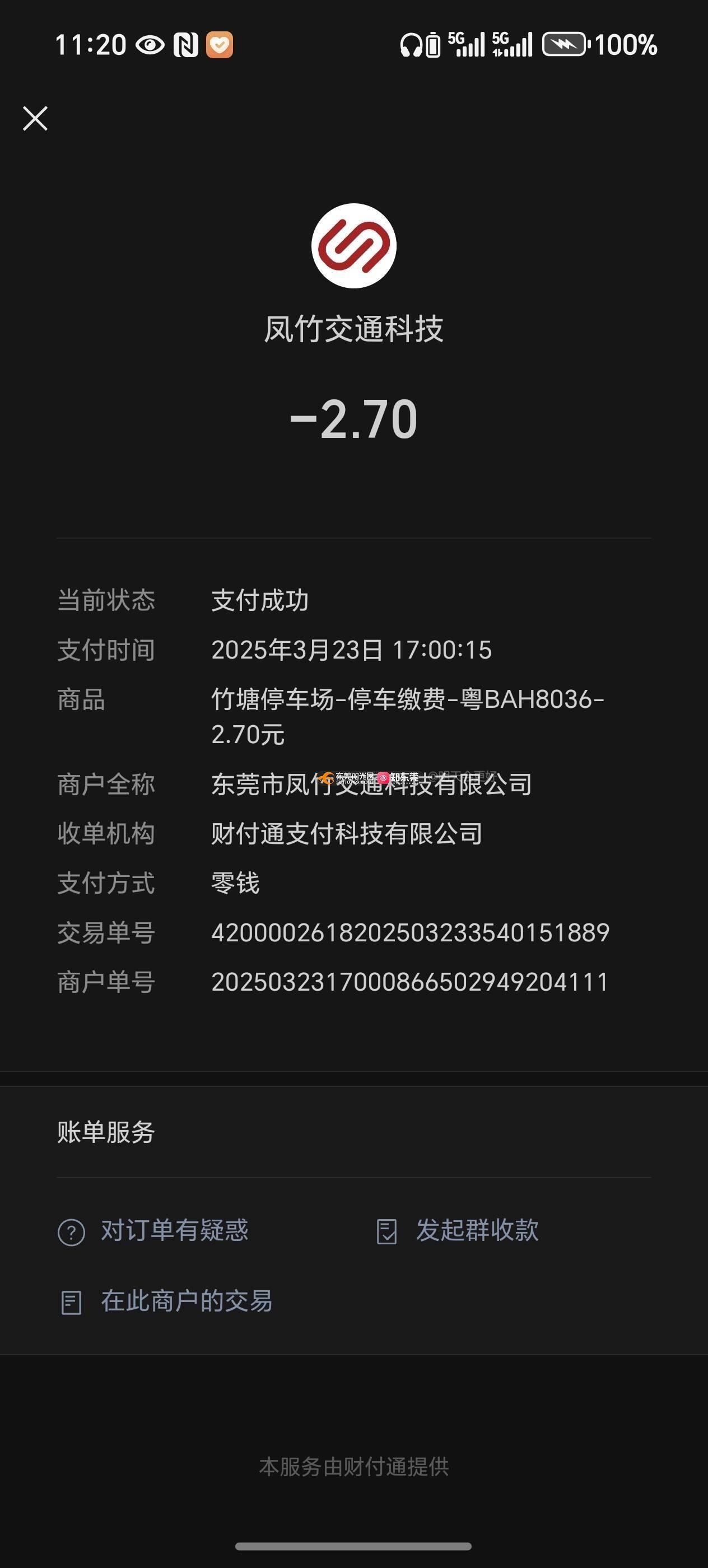The height and width of the screenshot is (1568, 708).
Task: Close the payment details page
Action: (x=35, y=119)
